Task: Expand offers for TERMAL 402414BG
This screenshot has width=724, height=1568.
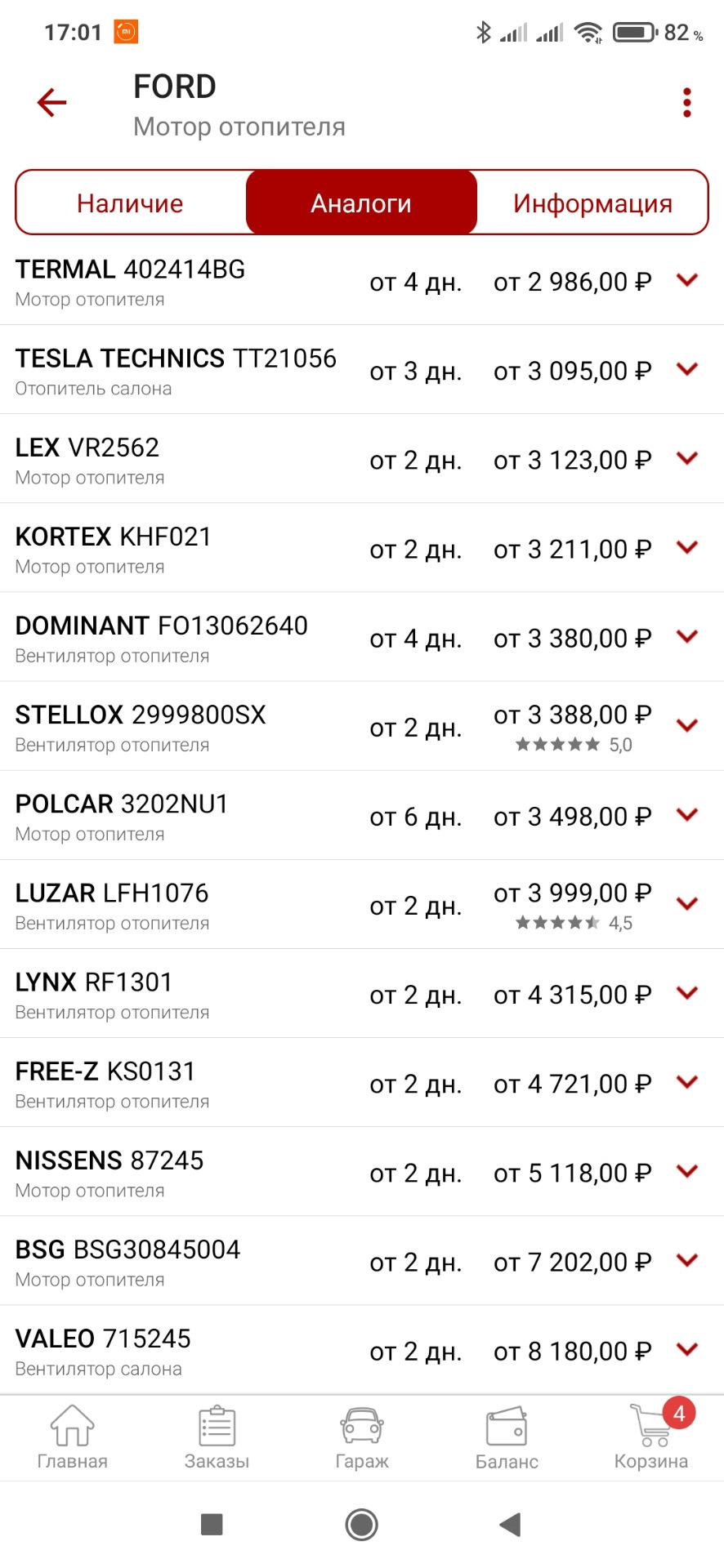Action: [687, 281]
